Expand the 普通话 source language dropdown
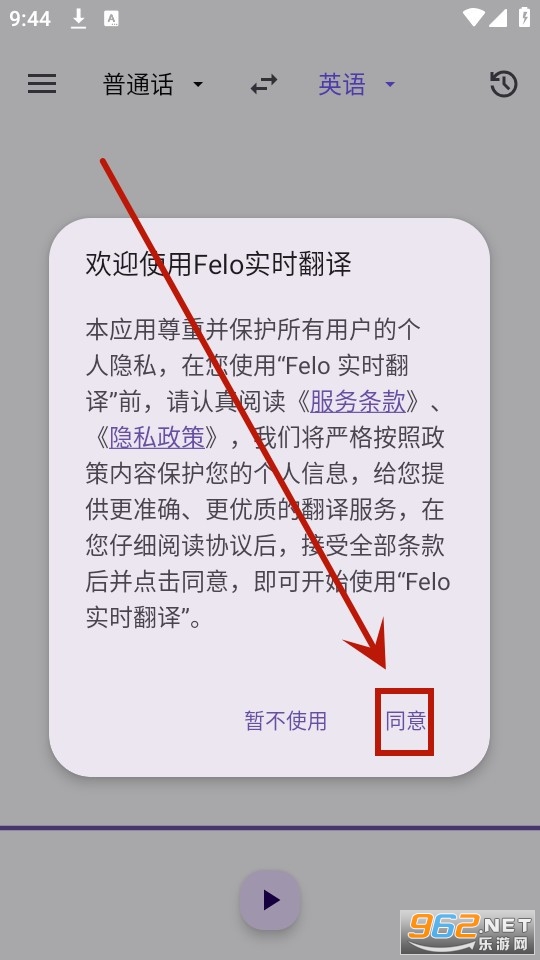This screenshot has height=960, width=540. click(x=152, y=84)
